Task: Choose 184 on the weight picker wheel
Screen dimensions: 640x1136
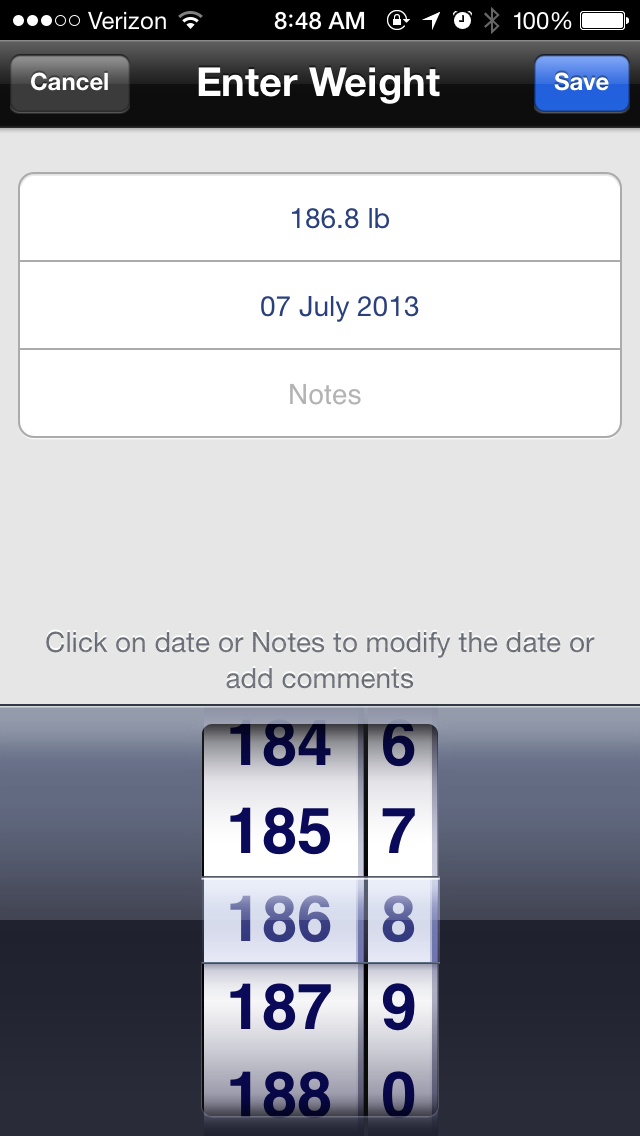Action: click(280, 748)
